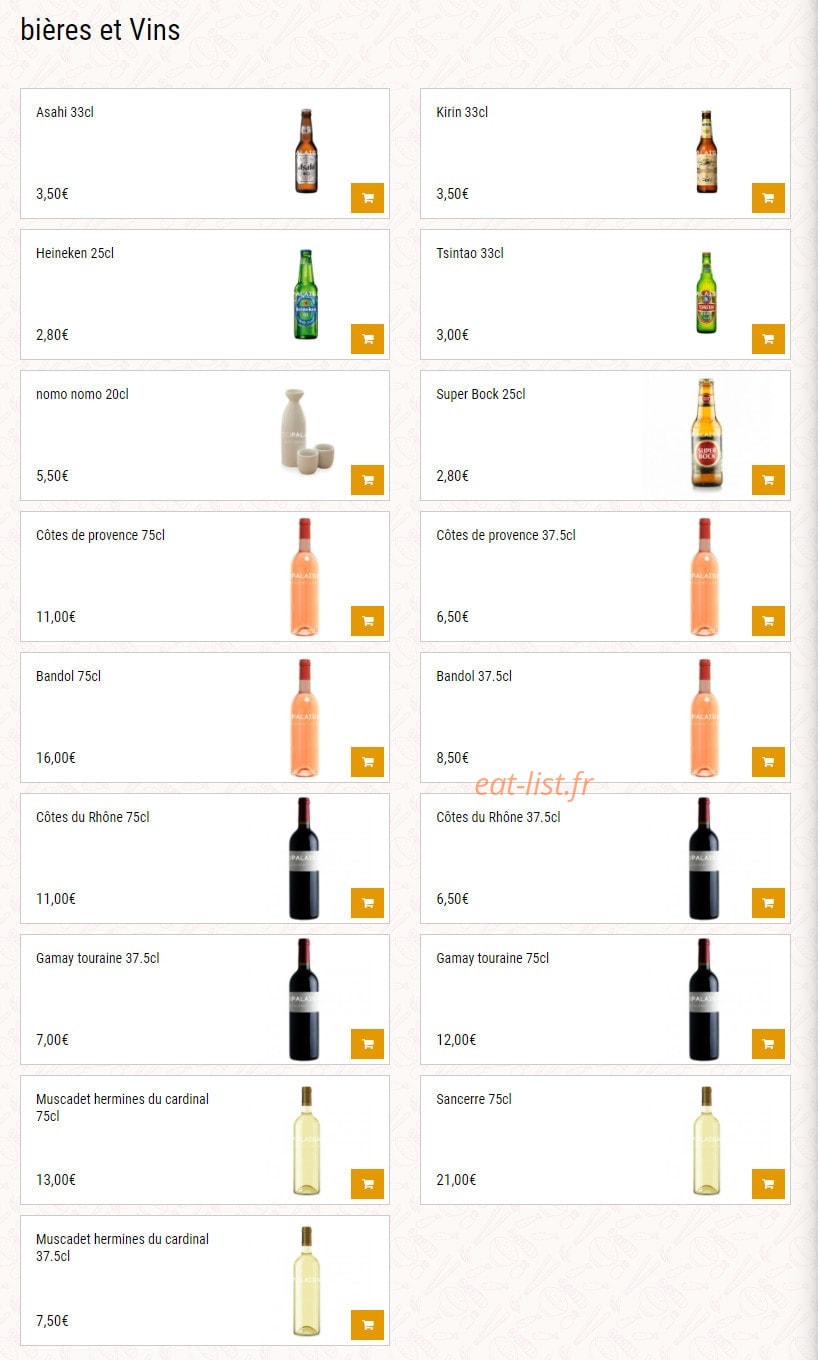Add Côtes de provence 75cl to cart
The width and height of the screenshot is (818, 1360).
367,621
